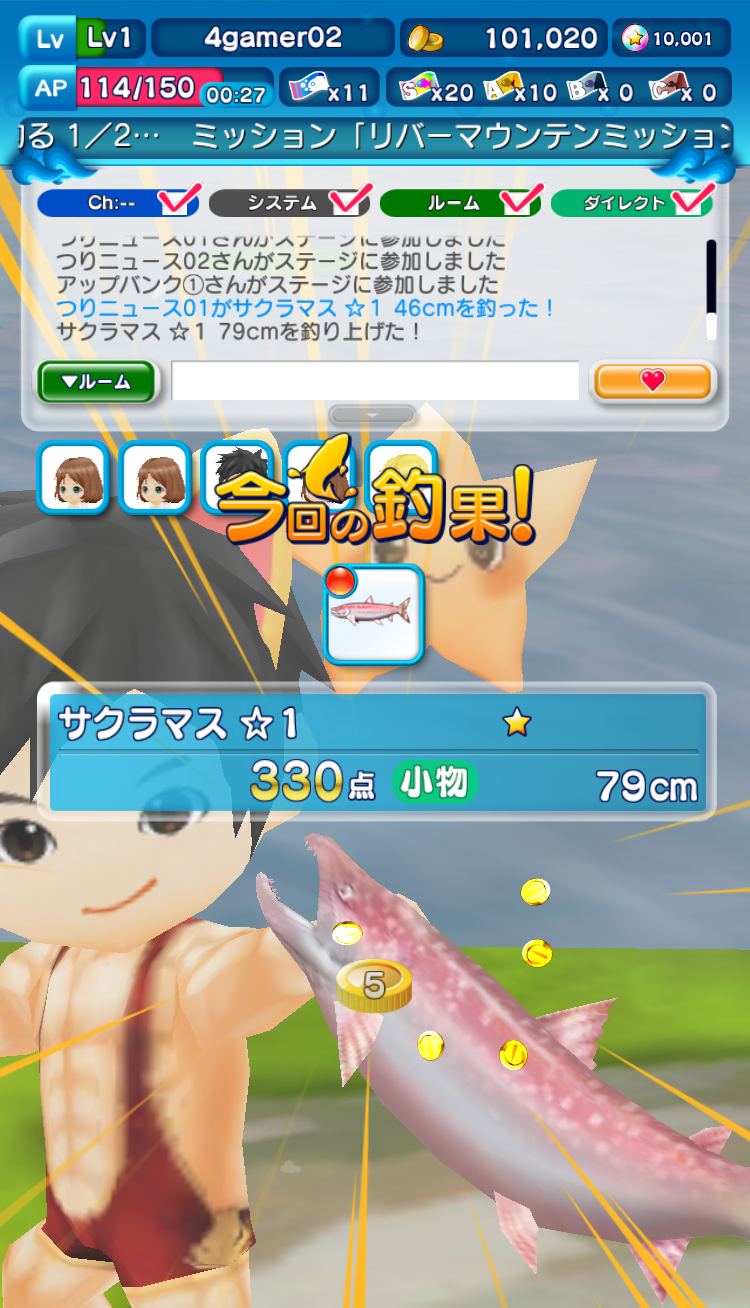
Task: Send a heart with the orange button
Action: click(653, 381)
